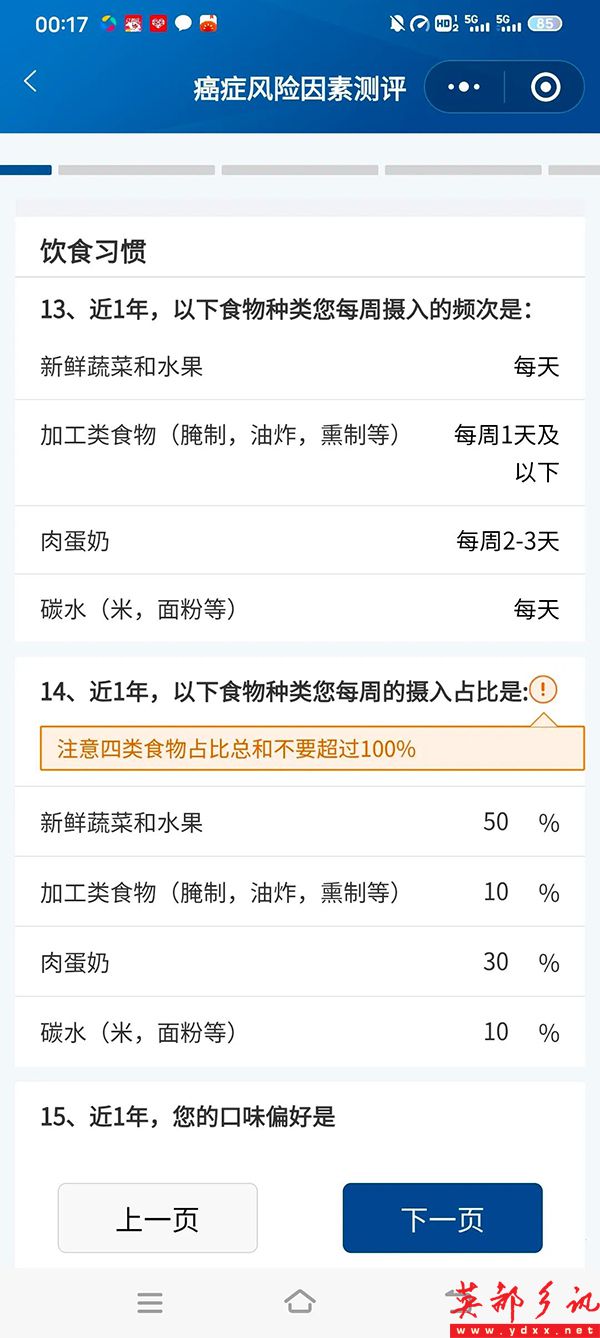
Task: Edit fresh vegetables and fruit percentage field
Action: 496,822
